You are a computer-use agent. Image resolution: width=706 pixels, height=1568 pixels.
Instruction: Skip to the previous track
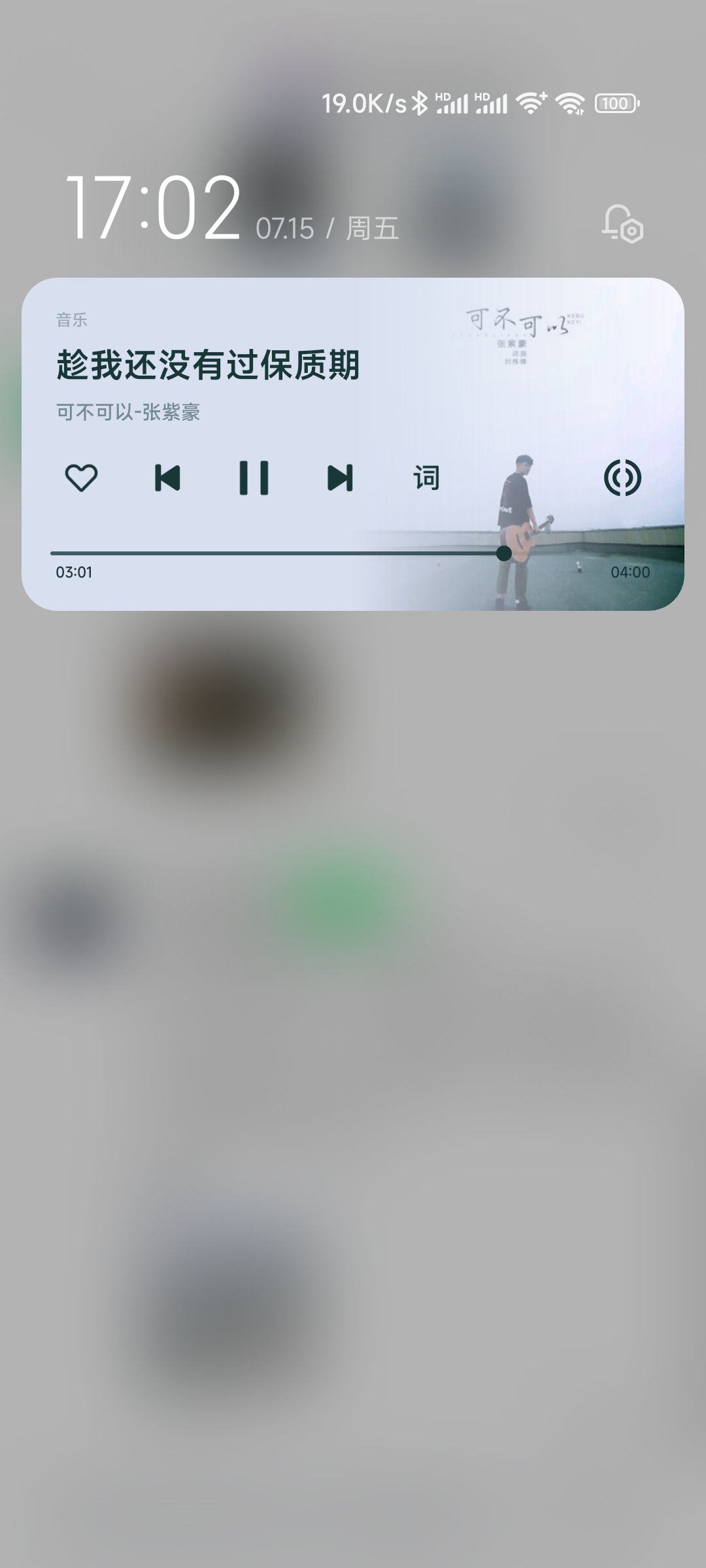click(167, 478)
